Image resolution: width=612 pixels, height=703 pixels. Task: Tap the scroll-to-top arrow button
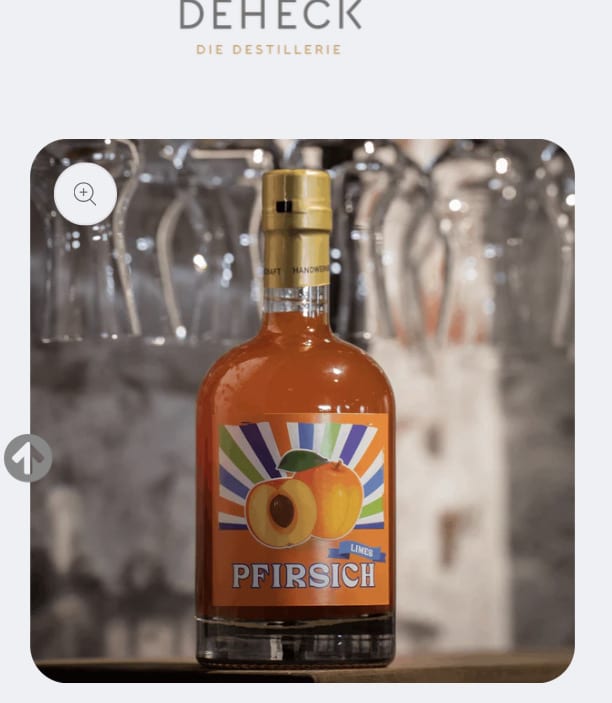coord(28,458)
